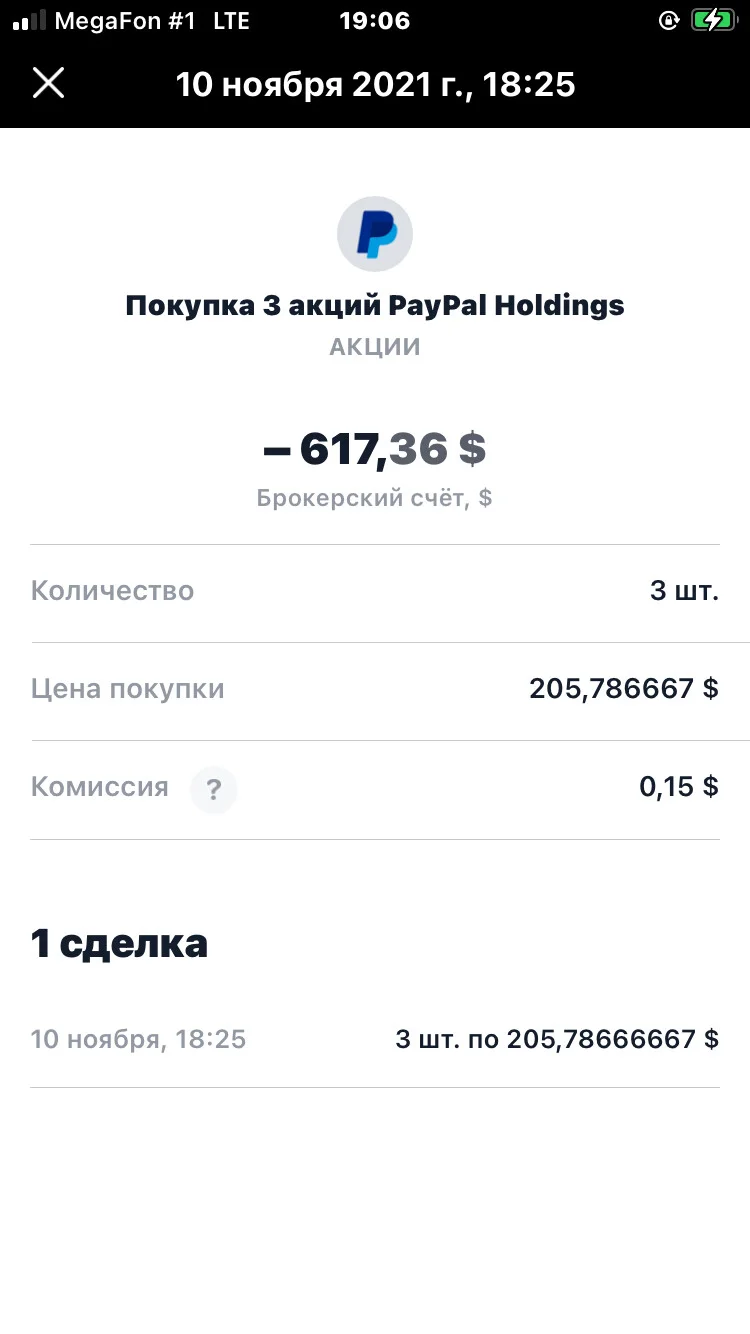The height and width of the screenshot is (1334, 750).
Task: Close the transaction details screen
Action: tap(48, 83)
